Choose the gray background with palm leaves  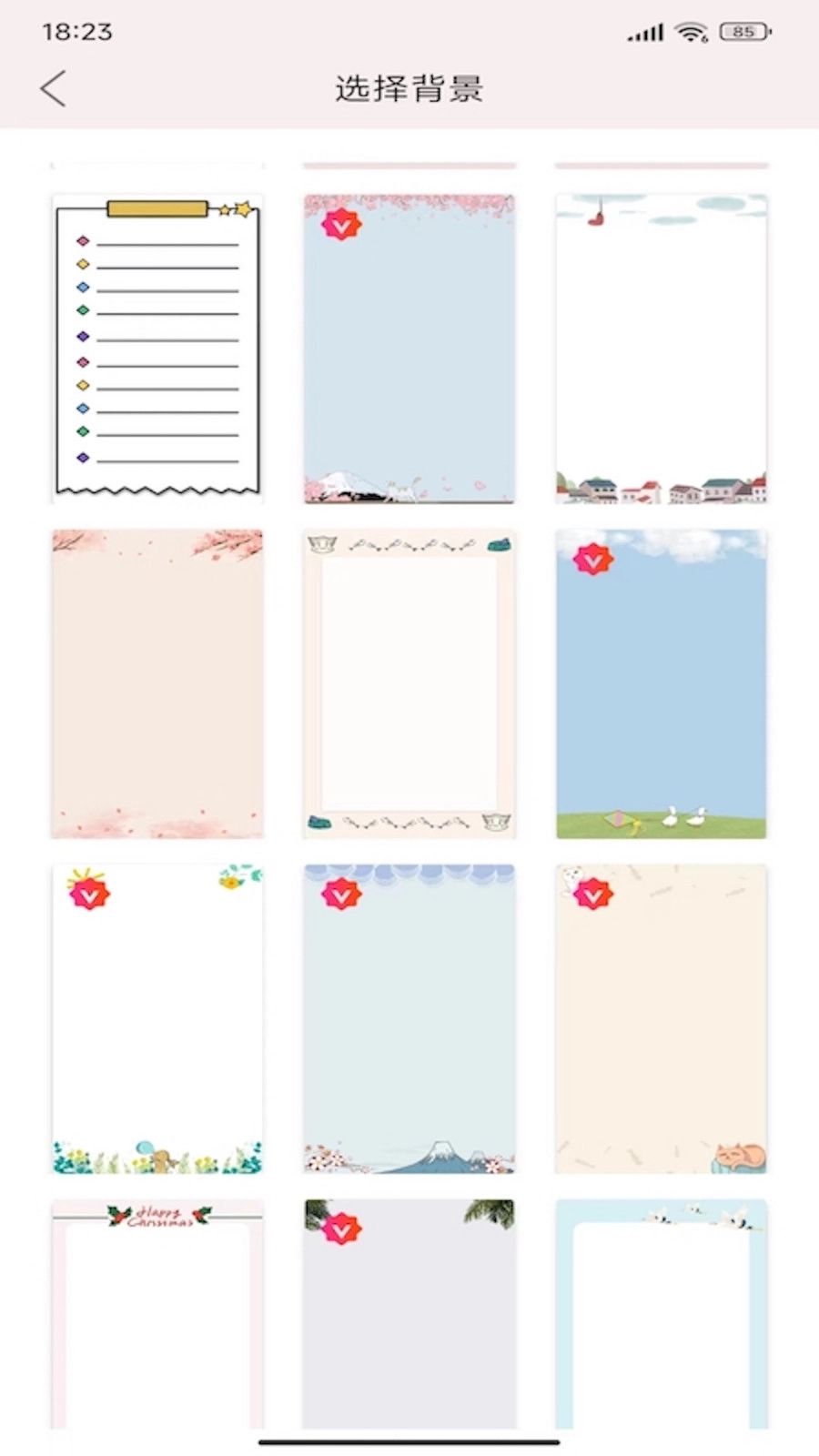(409, 1315)
